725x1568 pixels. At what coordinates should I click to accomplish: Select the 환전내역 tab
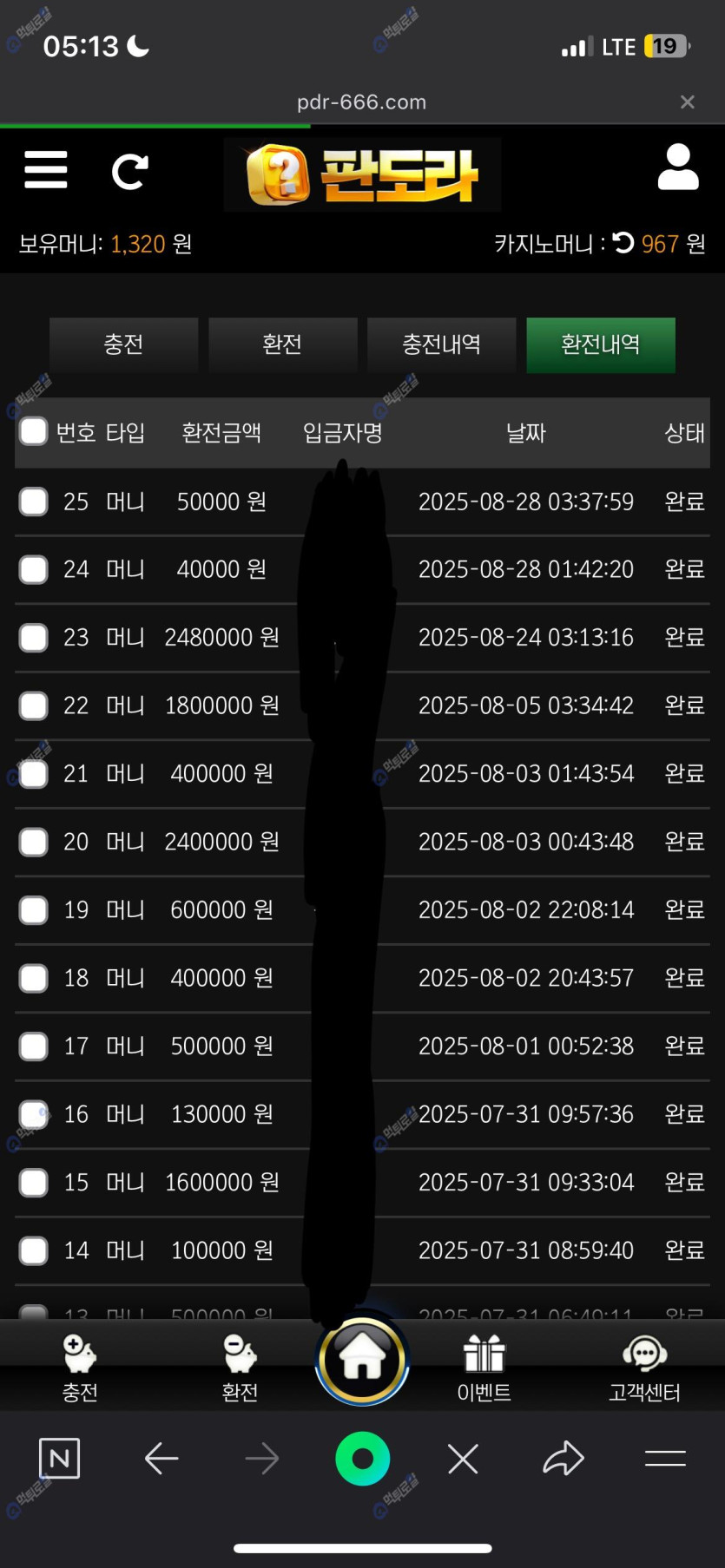click(600, 344)
